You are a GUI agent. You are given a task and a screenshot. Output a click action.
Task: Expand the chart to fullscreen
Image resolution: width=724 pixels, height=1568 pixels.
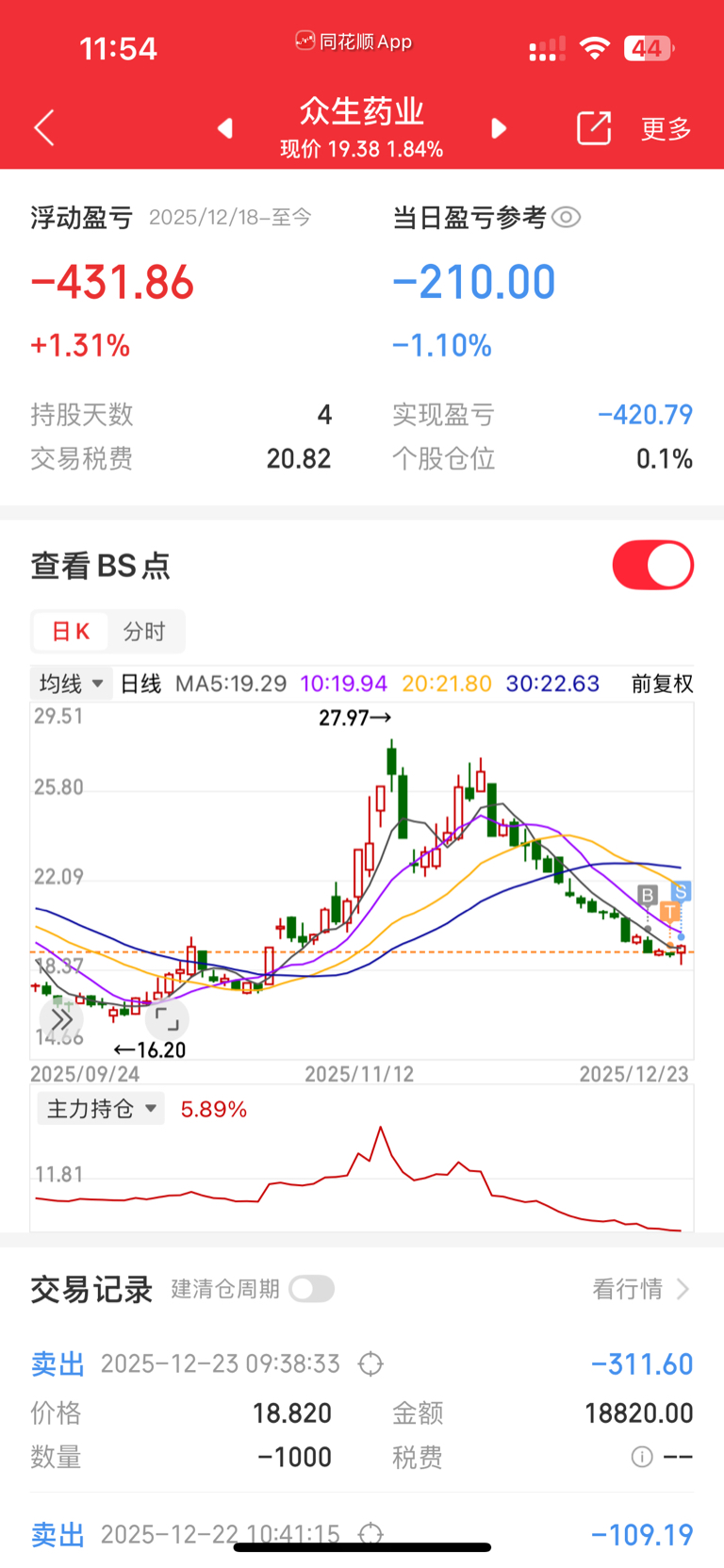pos(167,1019)
